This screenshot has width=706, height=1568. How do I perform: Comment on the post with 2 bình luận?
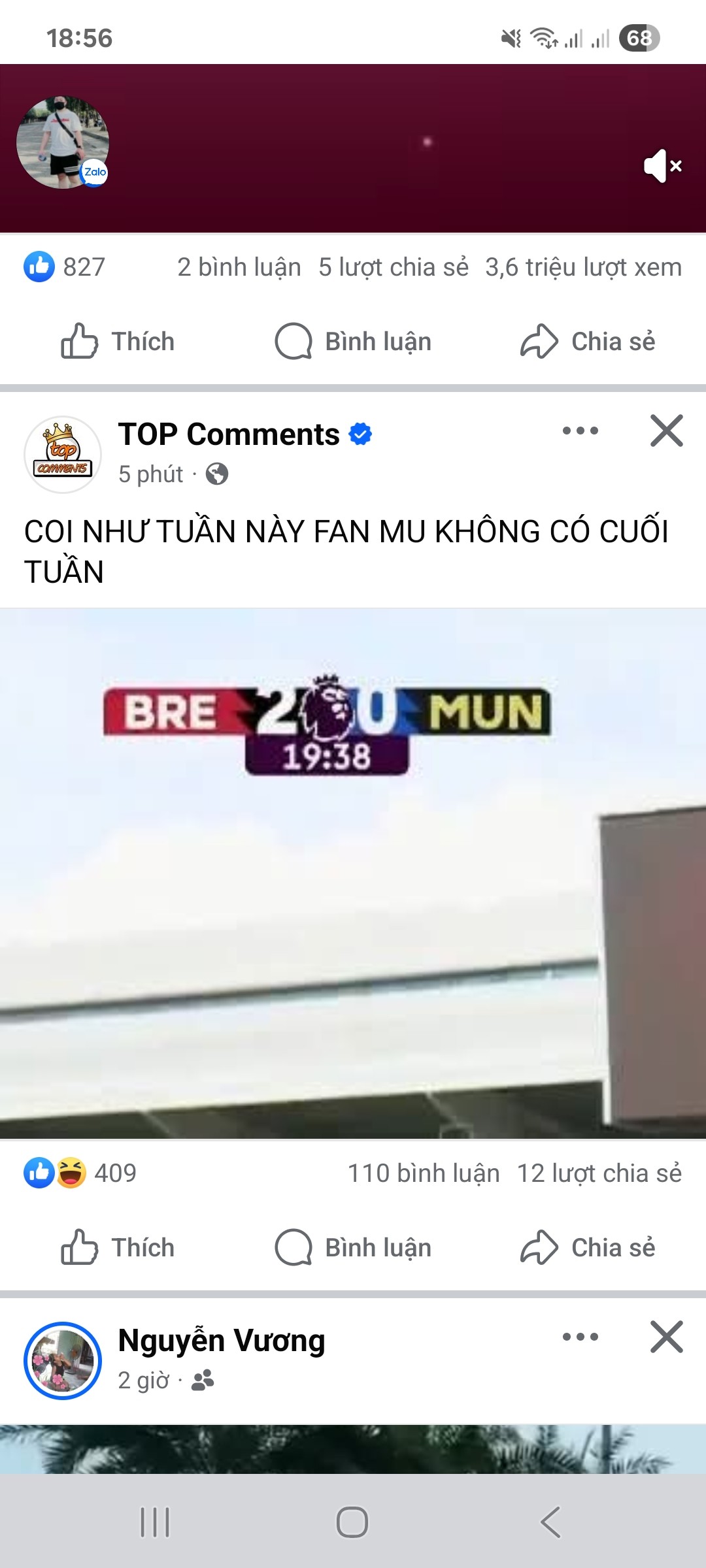[x=353, y=342]
